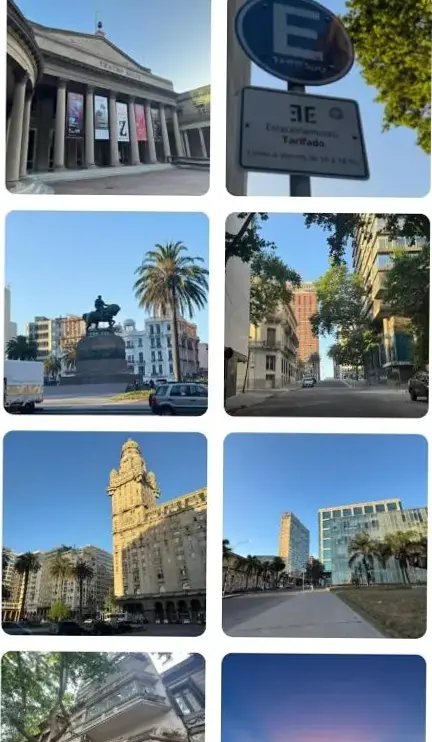
Task: Open the glass office building photo
Action: [x=325, y=536]
